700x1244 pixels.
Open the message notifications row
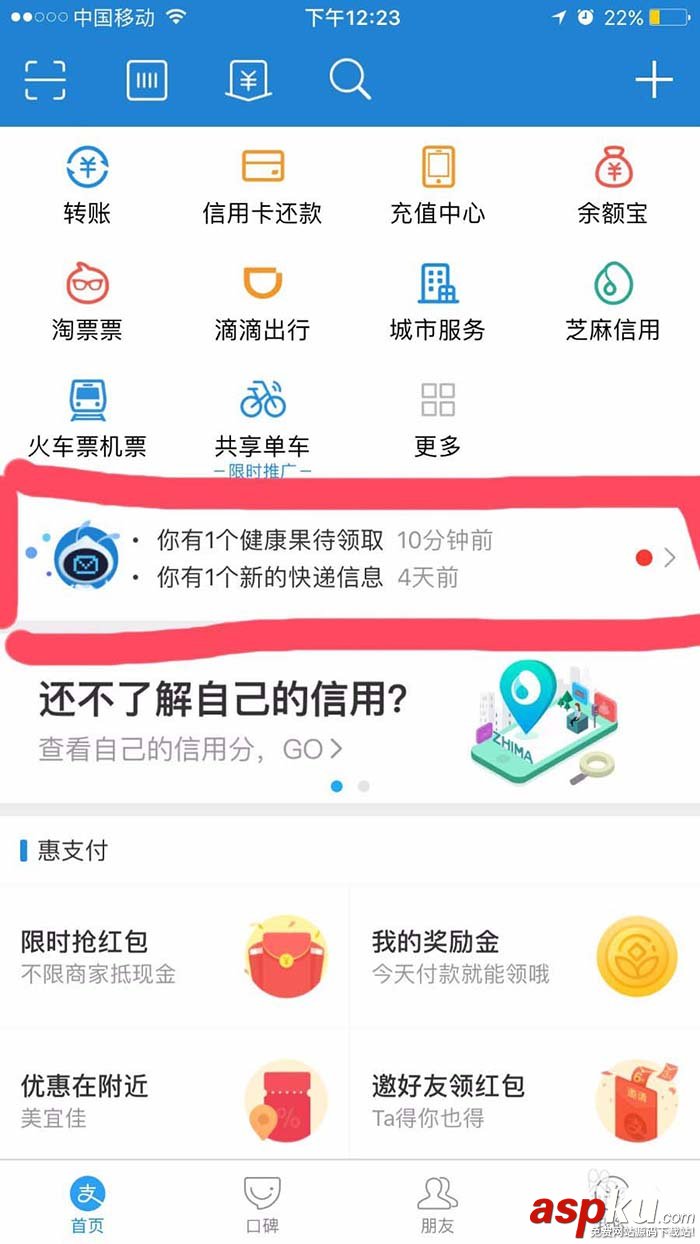click(x=350, y=558)
